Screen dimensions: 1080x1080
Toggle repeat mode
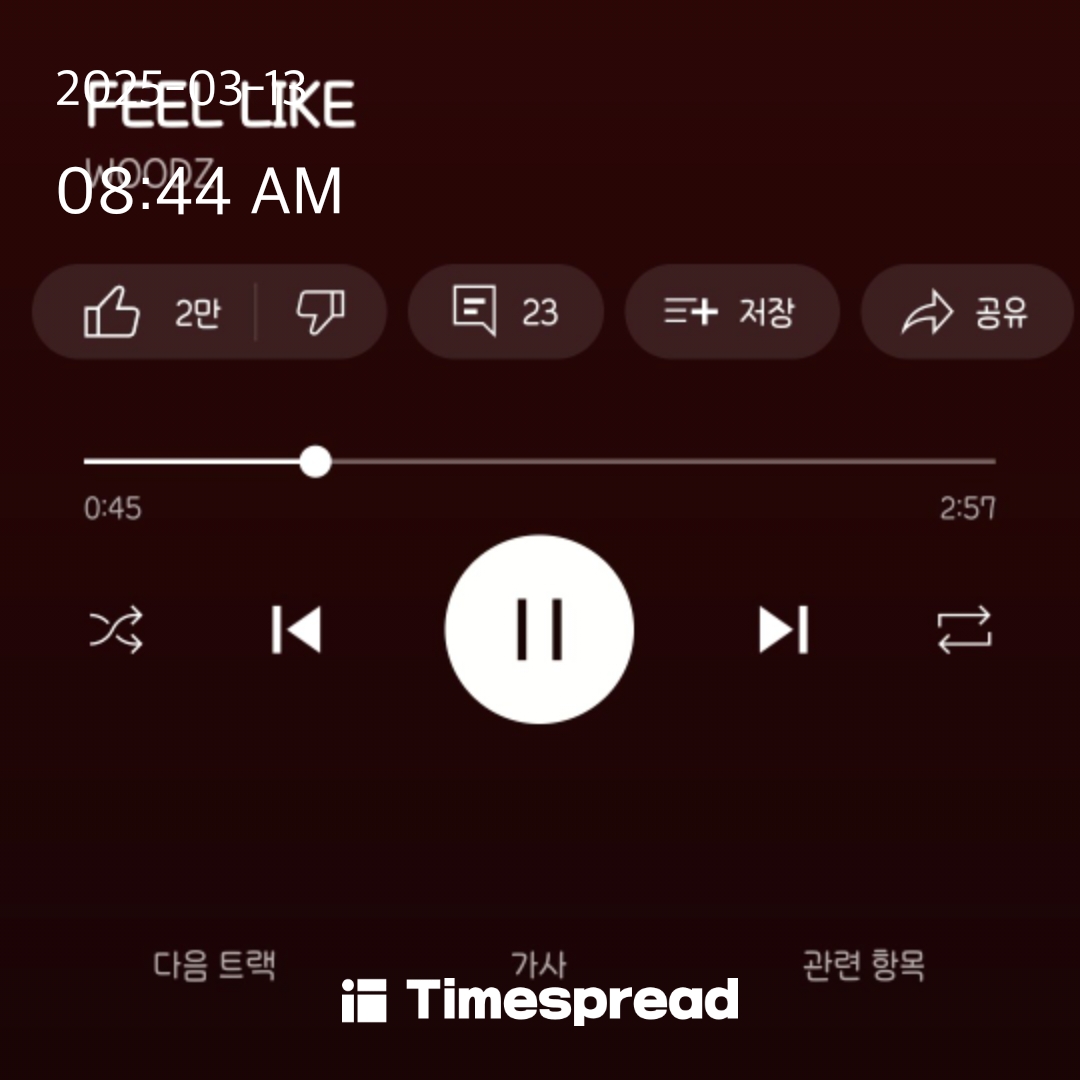[964, 630]
